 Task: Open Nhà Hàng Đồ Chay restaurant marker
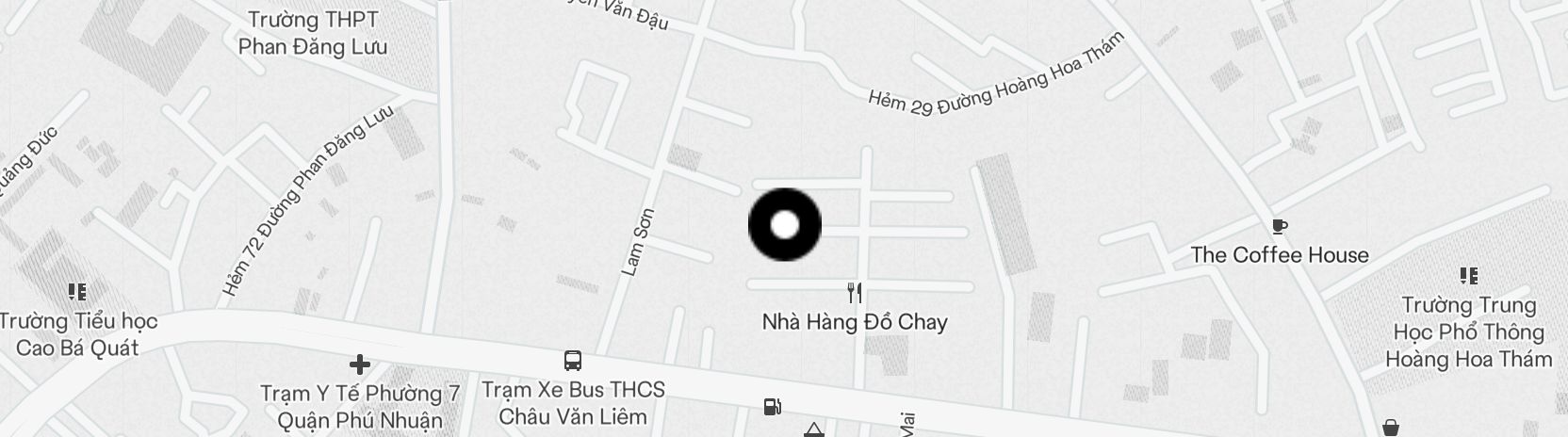855,293
